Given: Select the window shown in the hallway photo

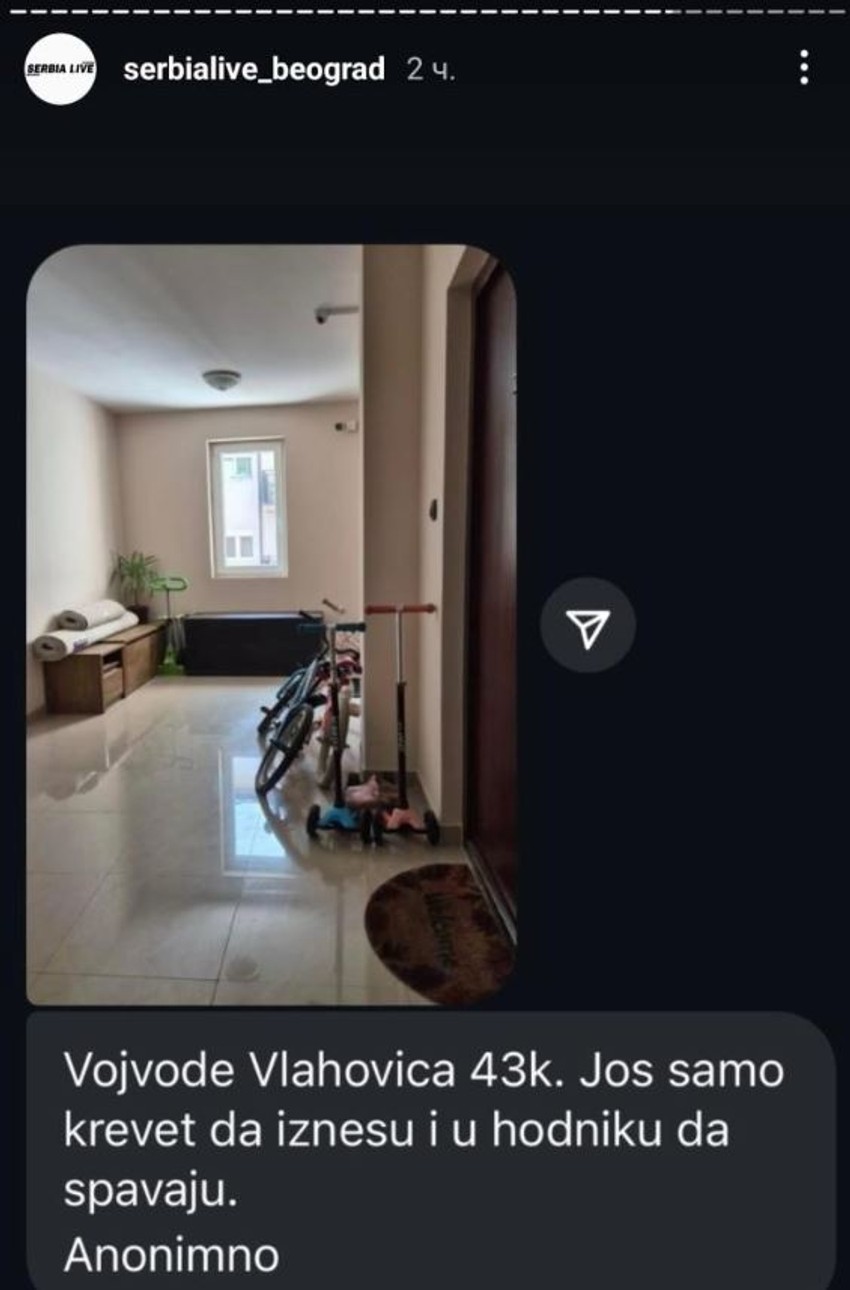Looking at the screenshot, I should [244, 500].
